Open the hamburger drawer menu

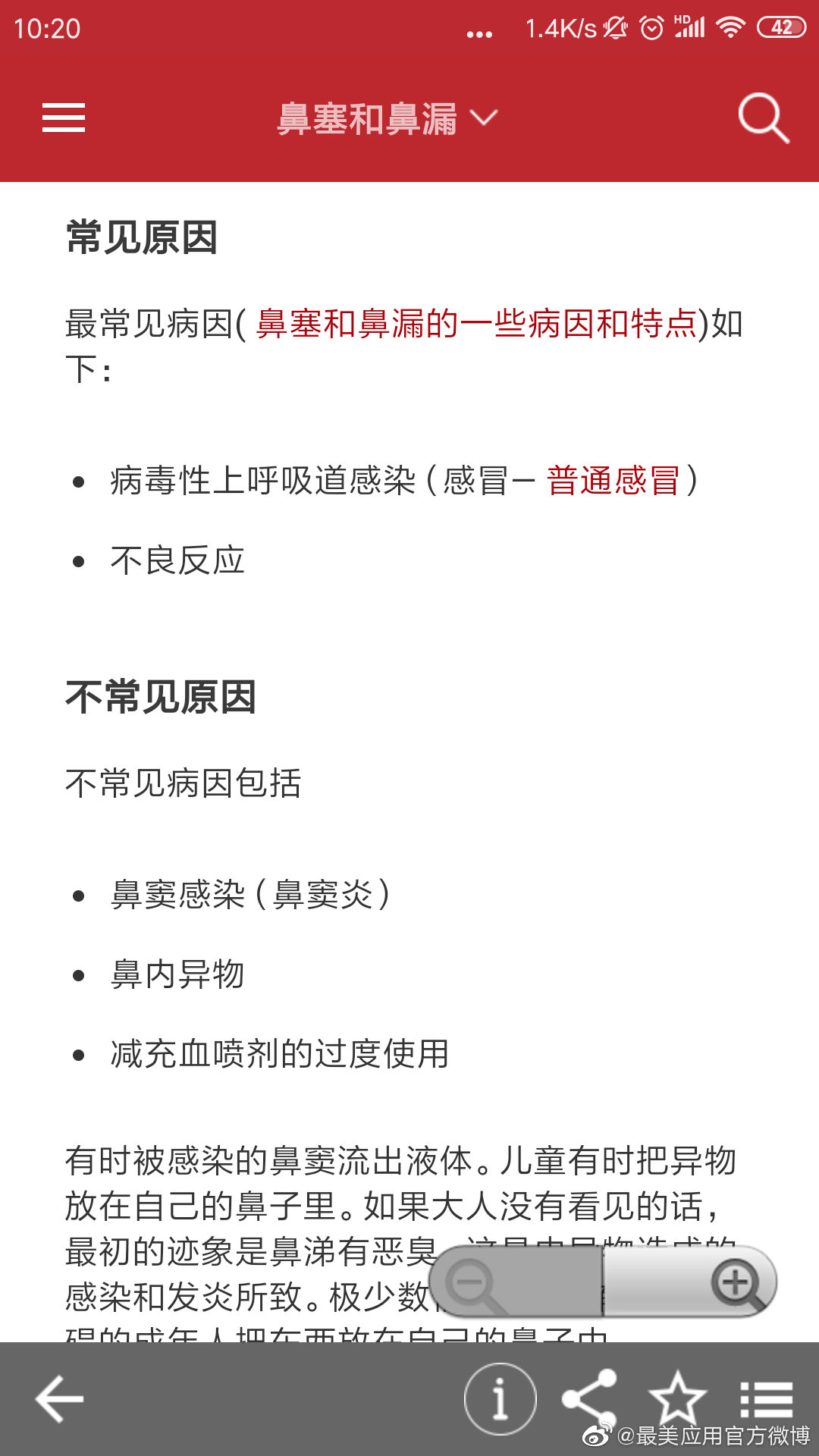pyautogui.click(x=64, y=118)
